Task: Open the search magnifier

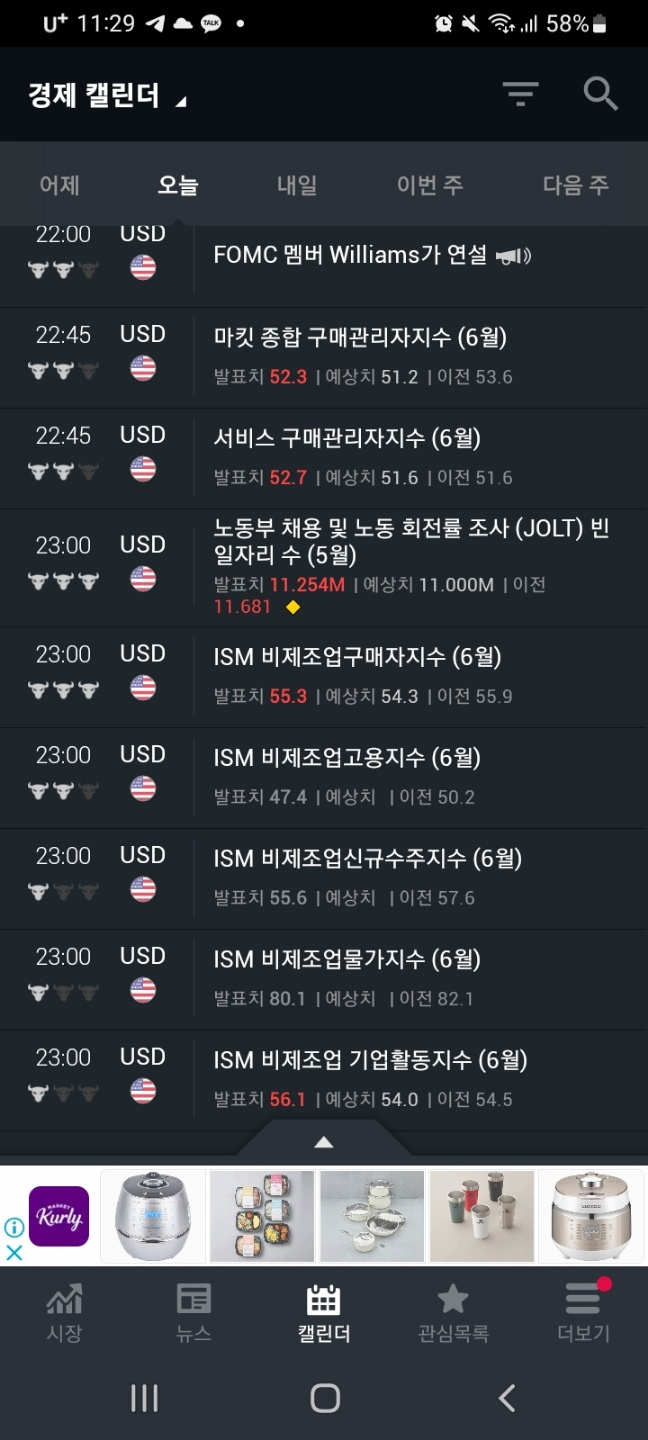Action: [600, 94]
